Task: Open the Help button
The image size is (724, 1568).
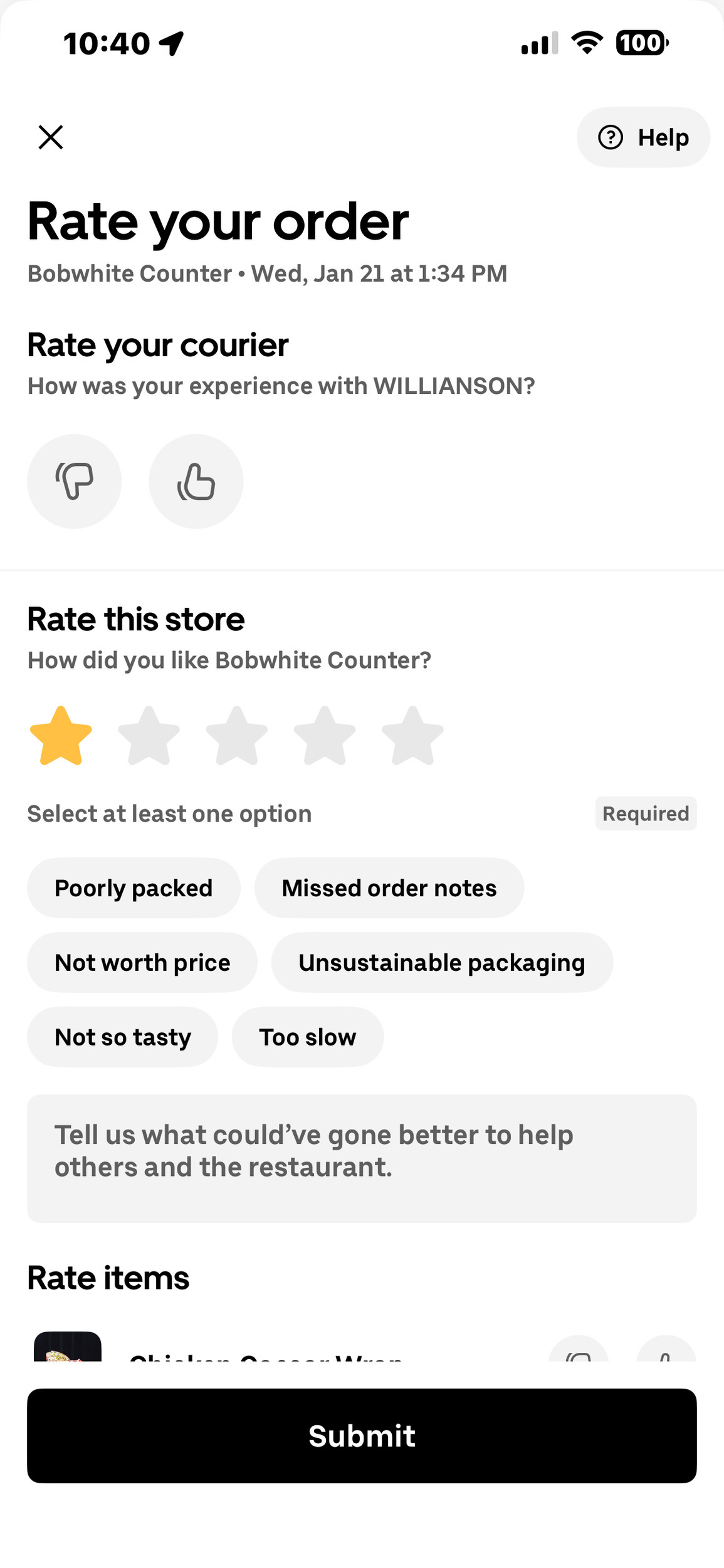Action: pyautogui.click(x=643, y=137)
